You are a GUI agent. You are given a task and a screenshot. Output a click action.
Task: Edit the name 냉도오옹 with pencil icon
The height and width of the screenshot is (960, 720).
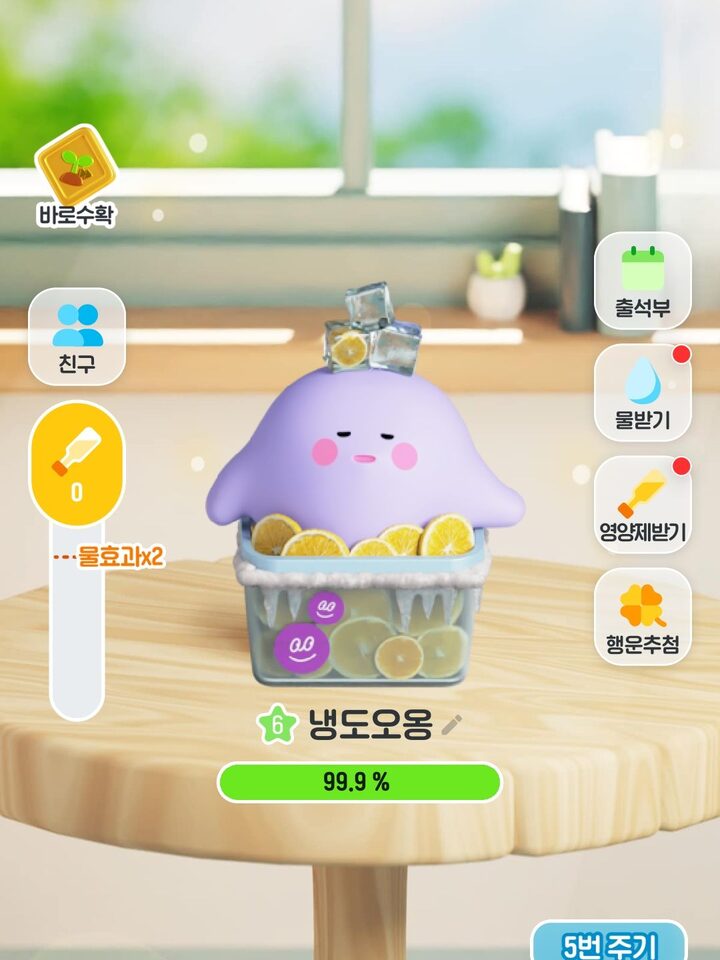pyautogui.click(x=453, y=725)
